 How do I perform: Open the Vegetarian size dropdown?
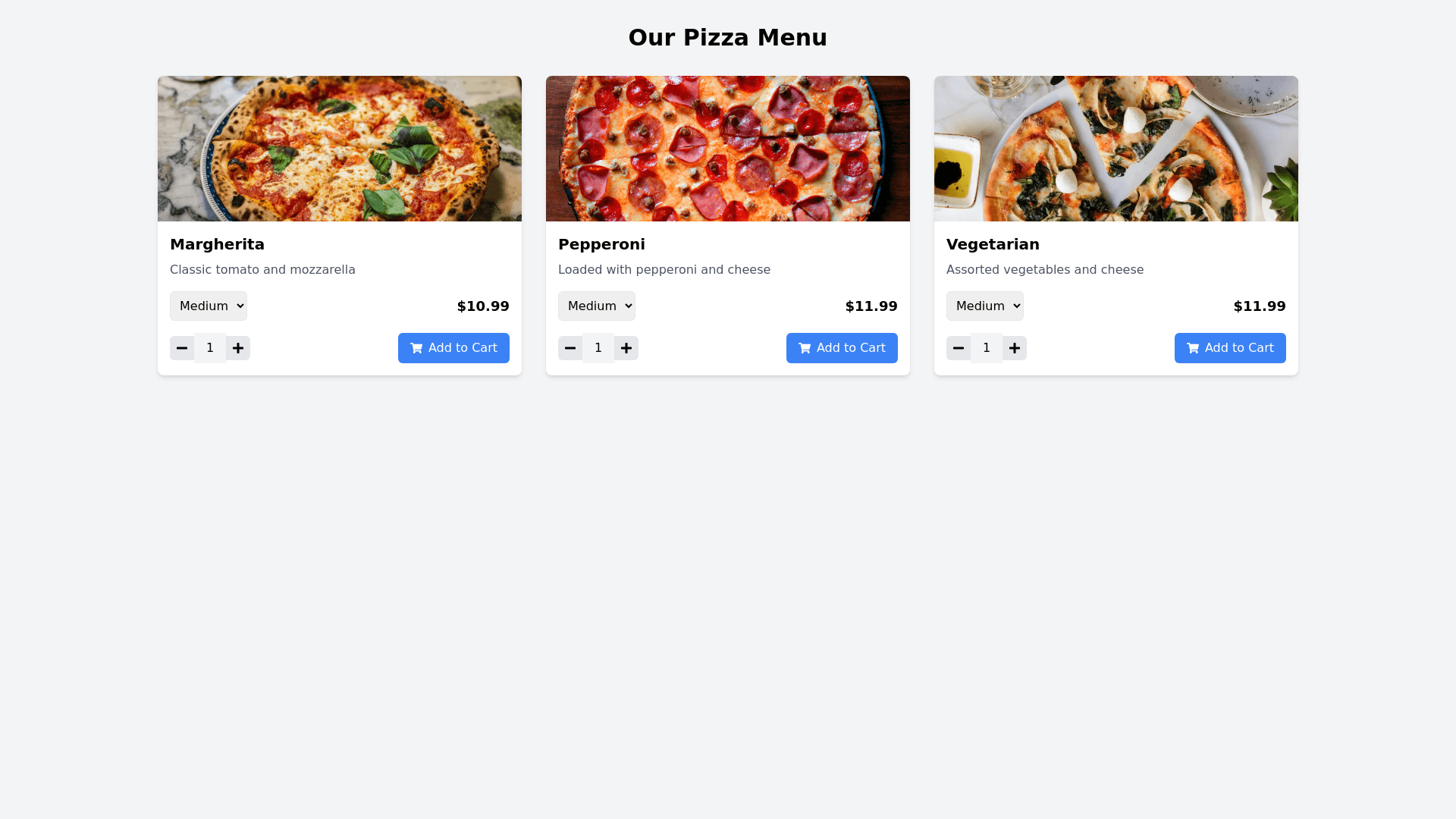click(985, 306)
